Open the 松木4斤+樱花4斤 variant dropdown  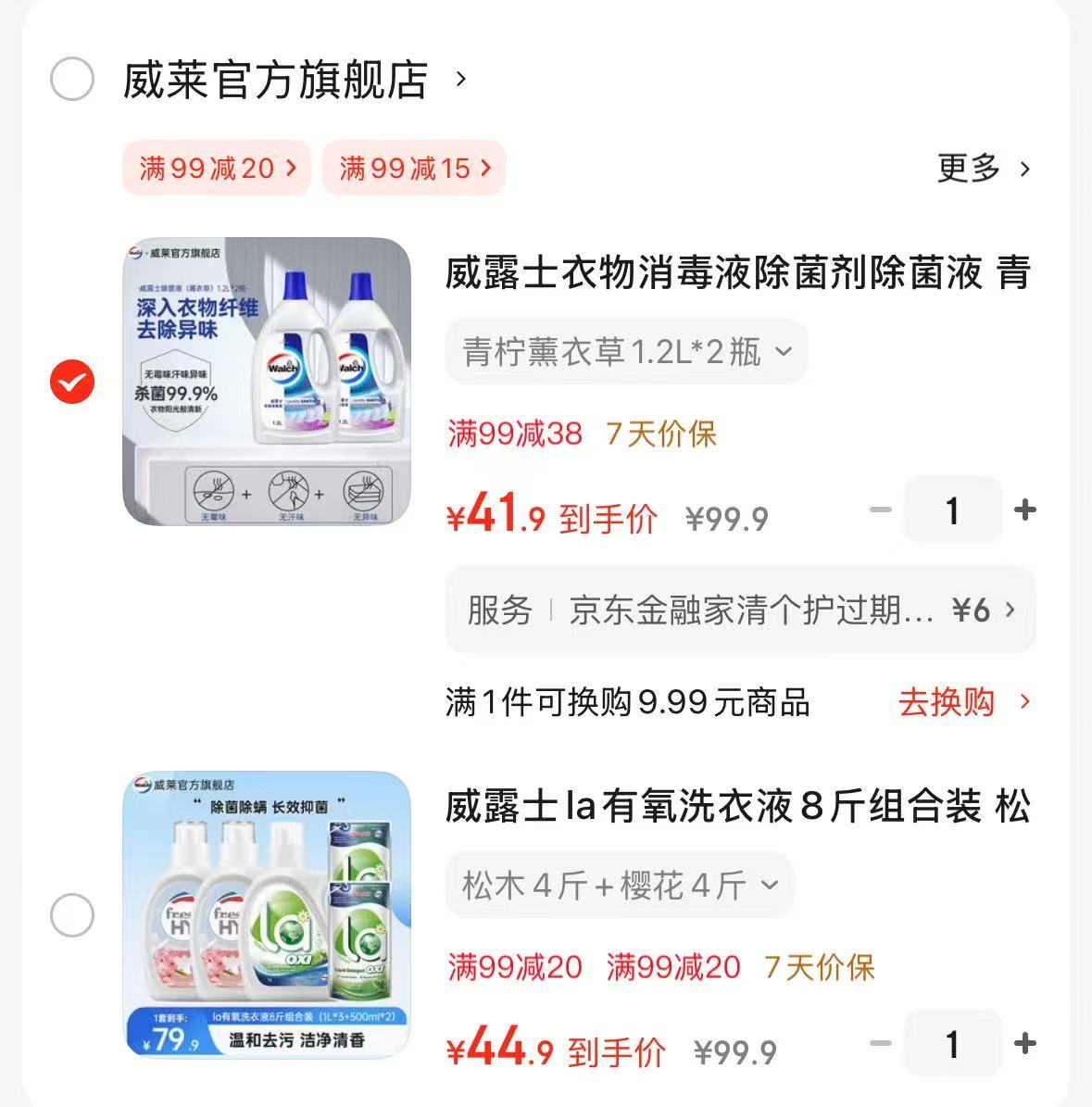[620, 886]
